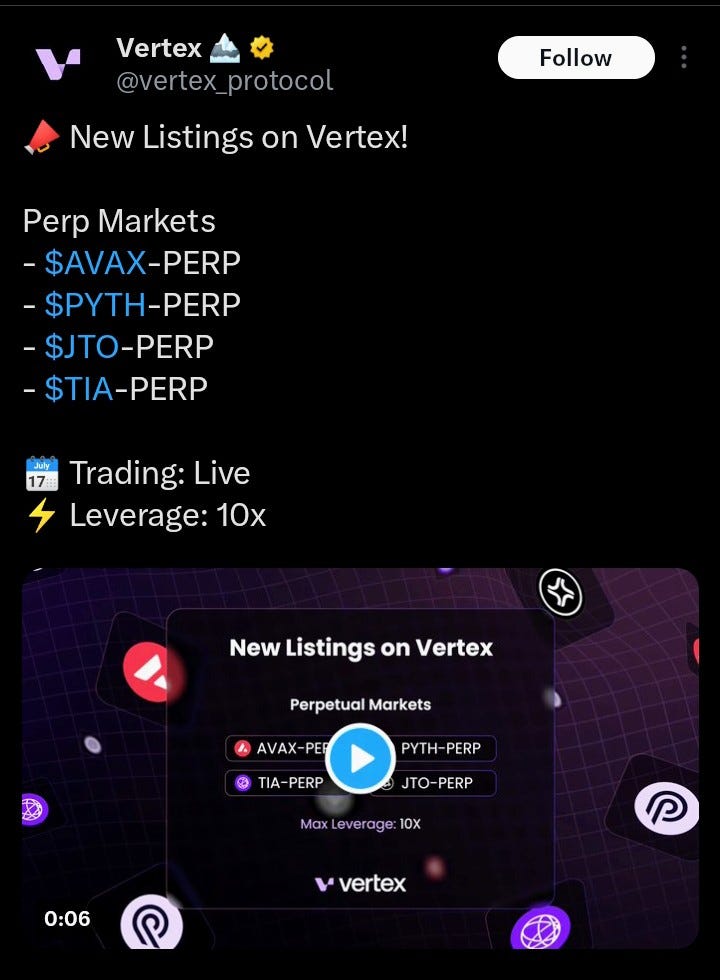The width and height of the screenshot is (720, 980).
Task: Play the New Listings video
Action: [x=360, y=758]
